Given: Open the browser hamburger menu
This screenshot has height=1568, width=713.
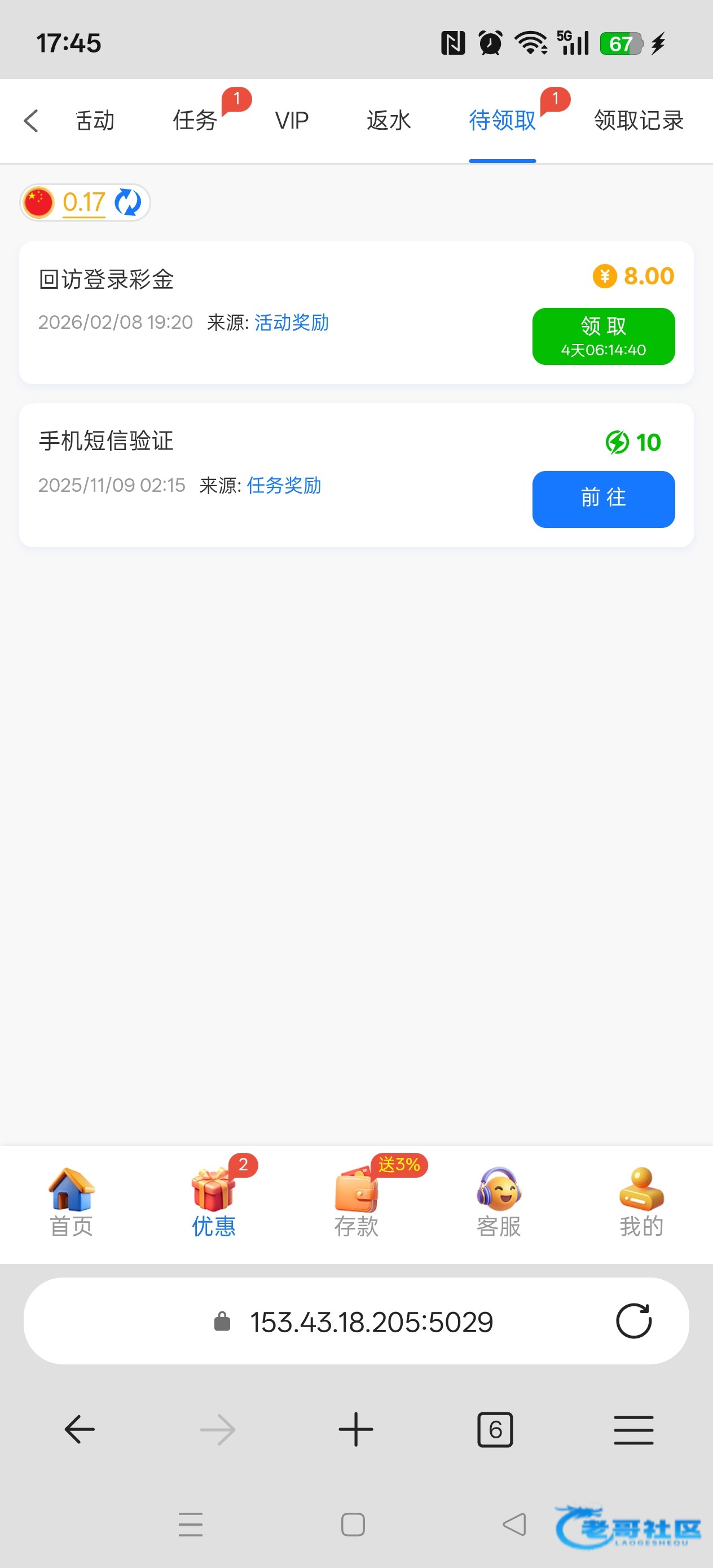Looking at the screenshot, I should click(633, 1429).
